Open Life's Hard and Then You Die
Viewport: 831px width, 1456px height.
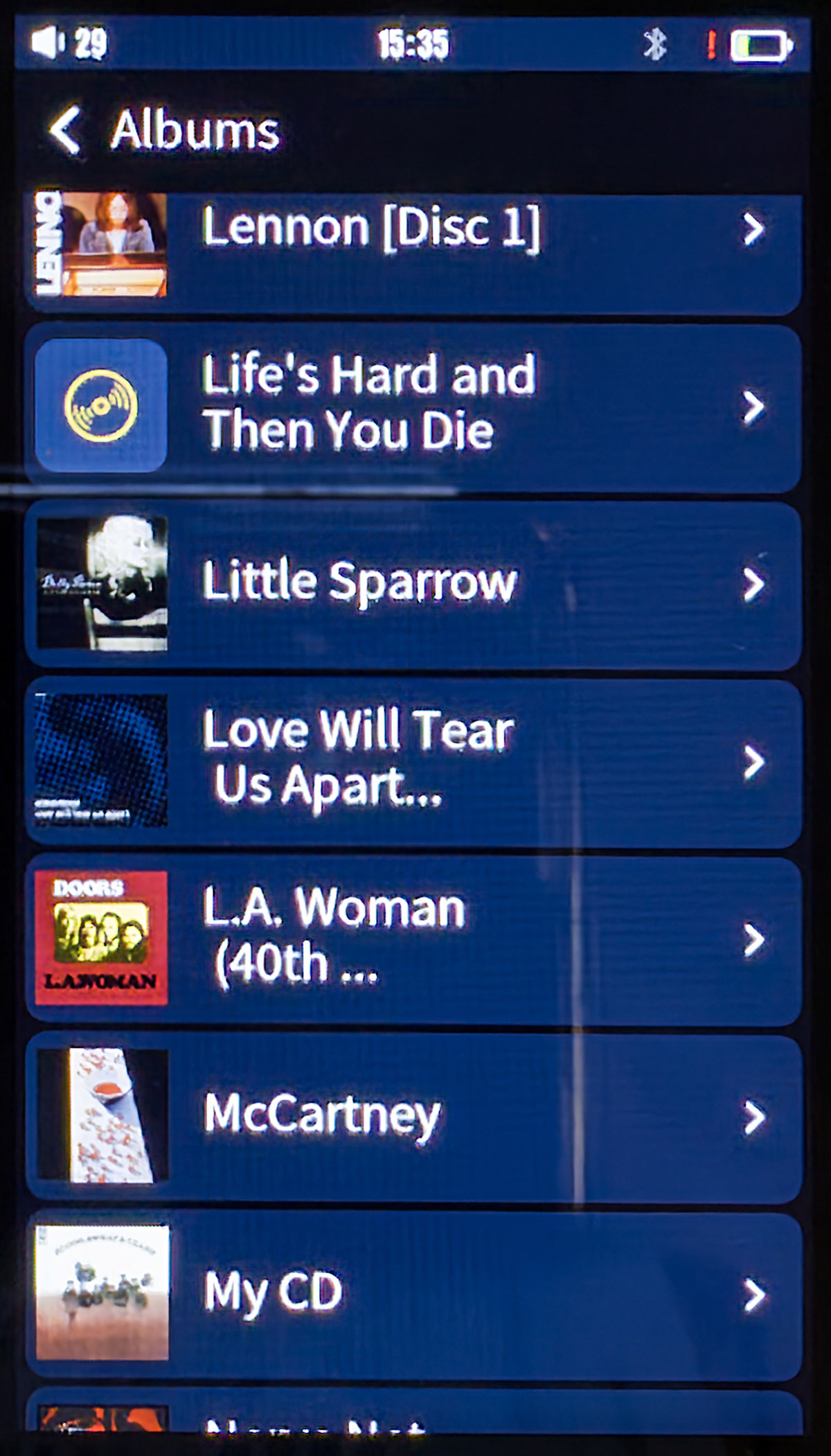click(414, 407)
